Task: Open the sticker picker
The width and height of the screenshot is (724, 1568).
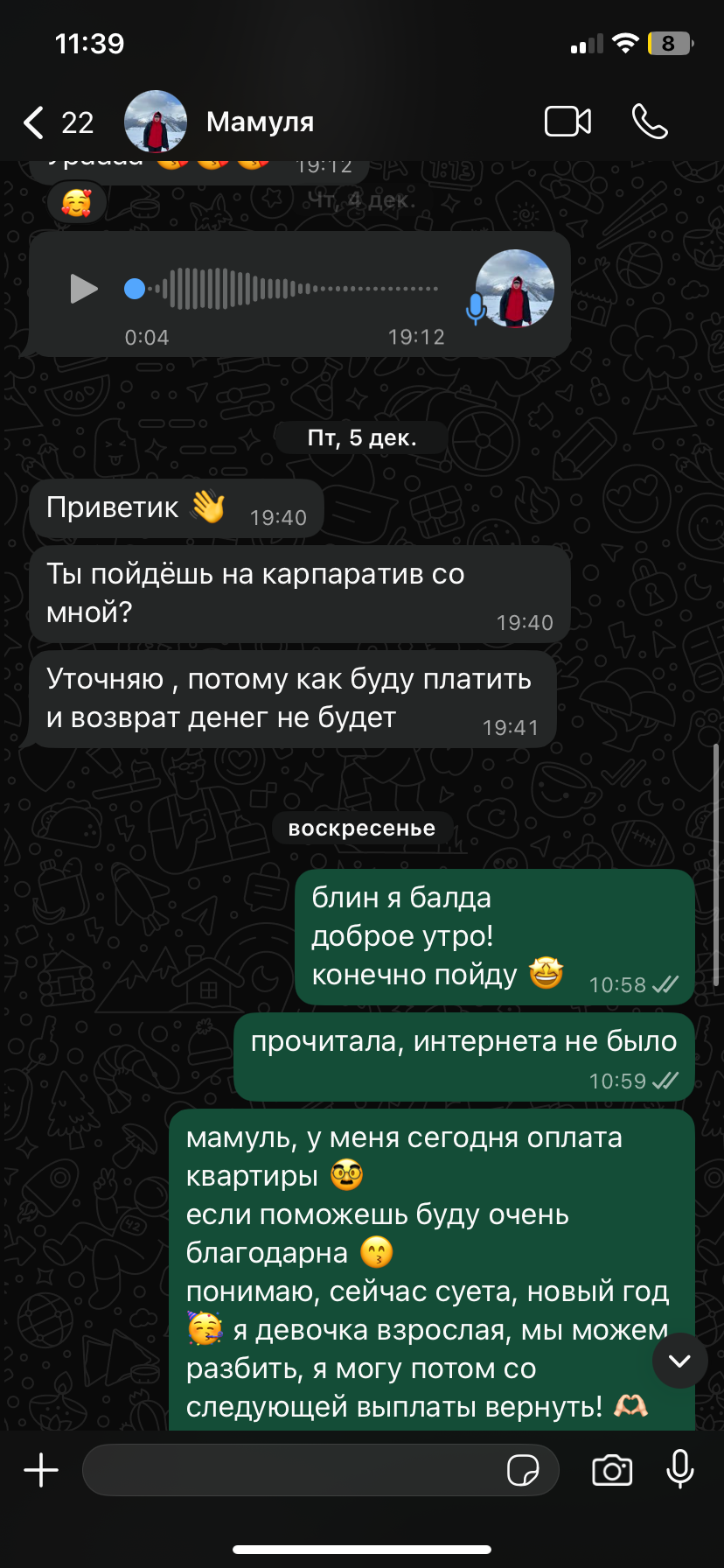Action: 523,1470
